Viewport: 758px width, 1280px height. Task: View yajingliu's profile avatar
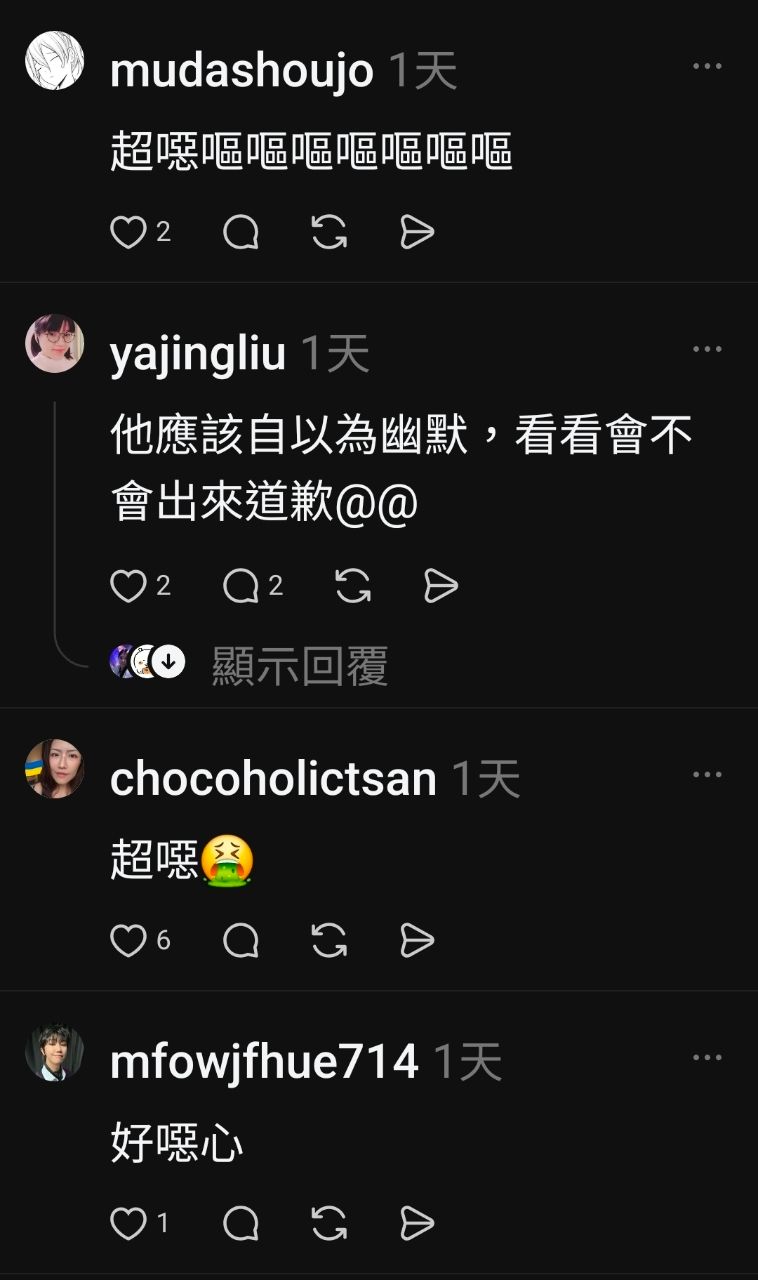[54, 343]
